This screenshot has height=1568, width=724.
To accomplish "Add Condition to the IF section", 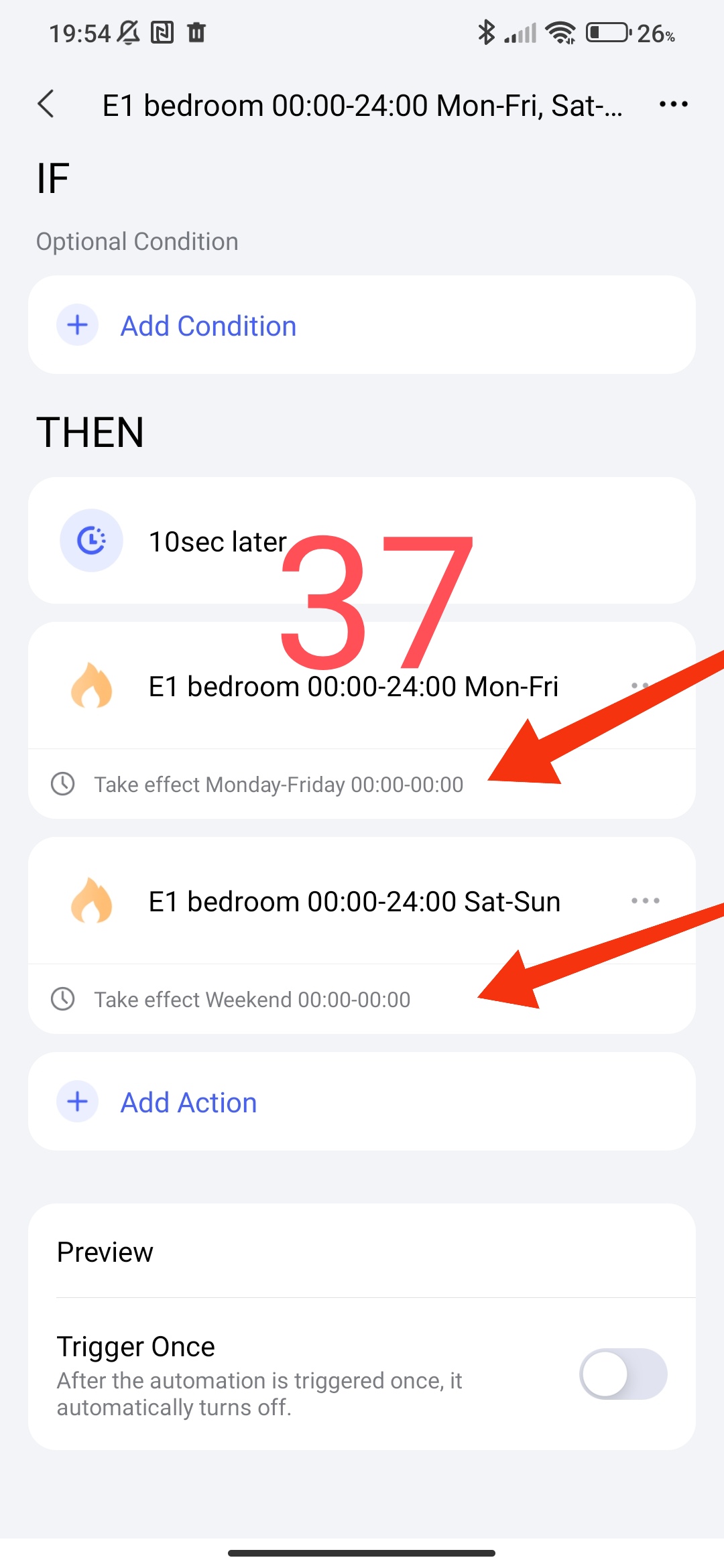I will 208,326.
